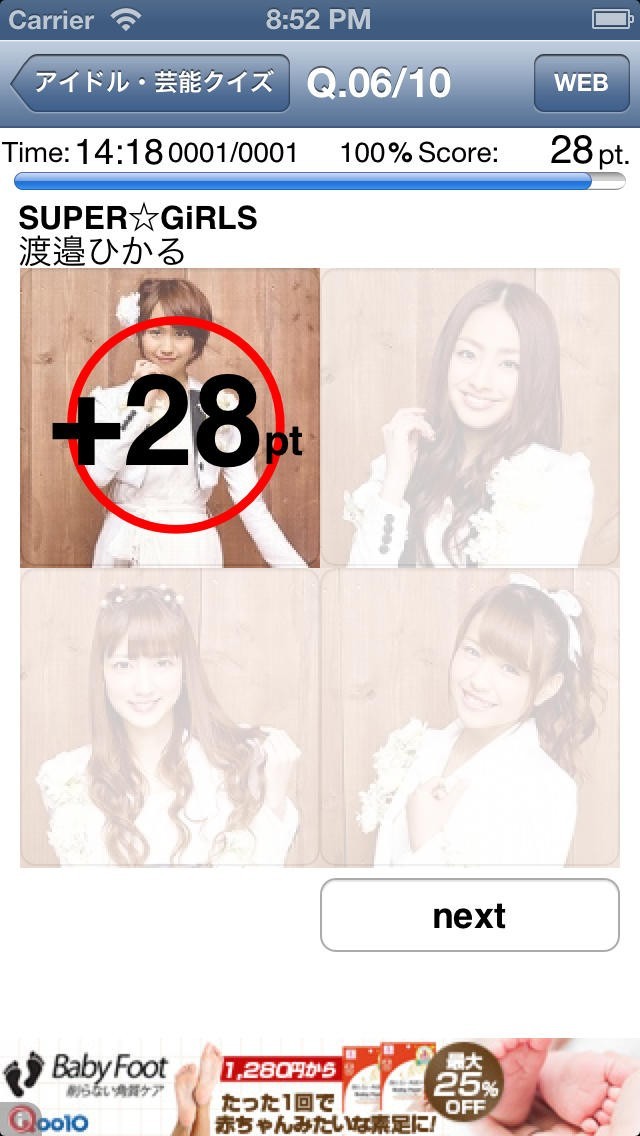Open the Baby Foot ad banner
This screenshot has width=640, height=1136.
click(x=320, y=1086)
